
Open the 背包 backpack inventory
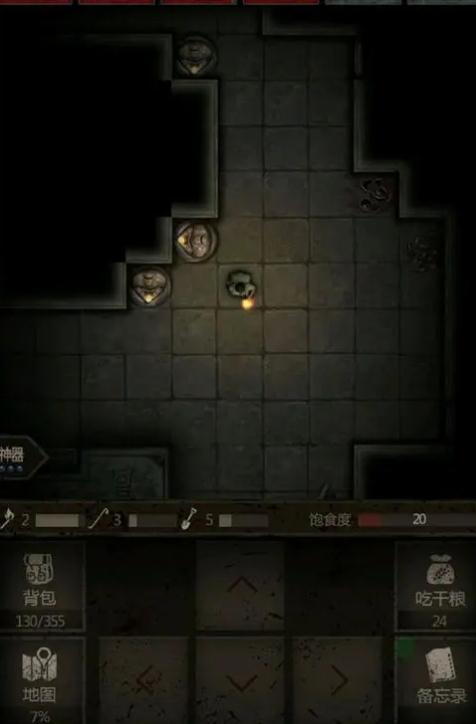[41, 585]
